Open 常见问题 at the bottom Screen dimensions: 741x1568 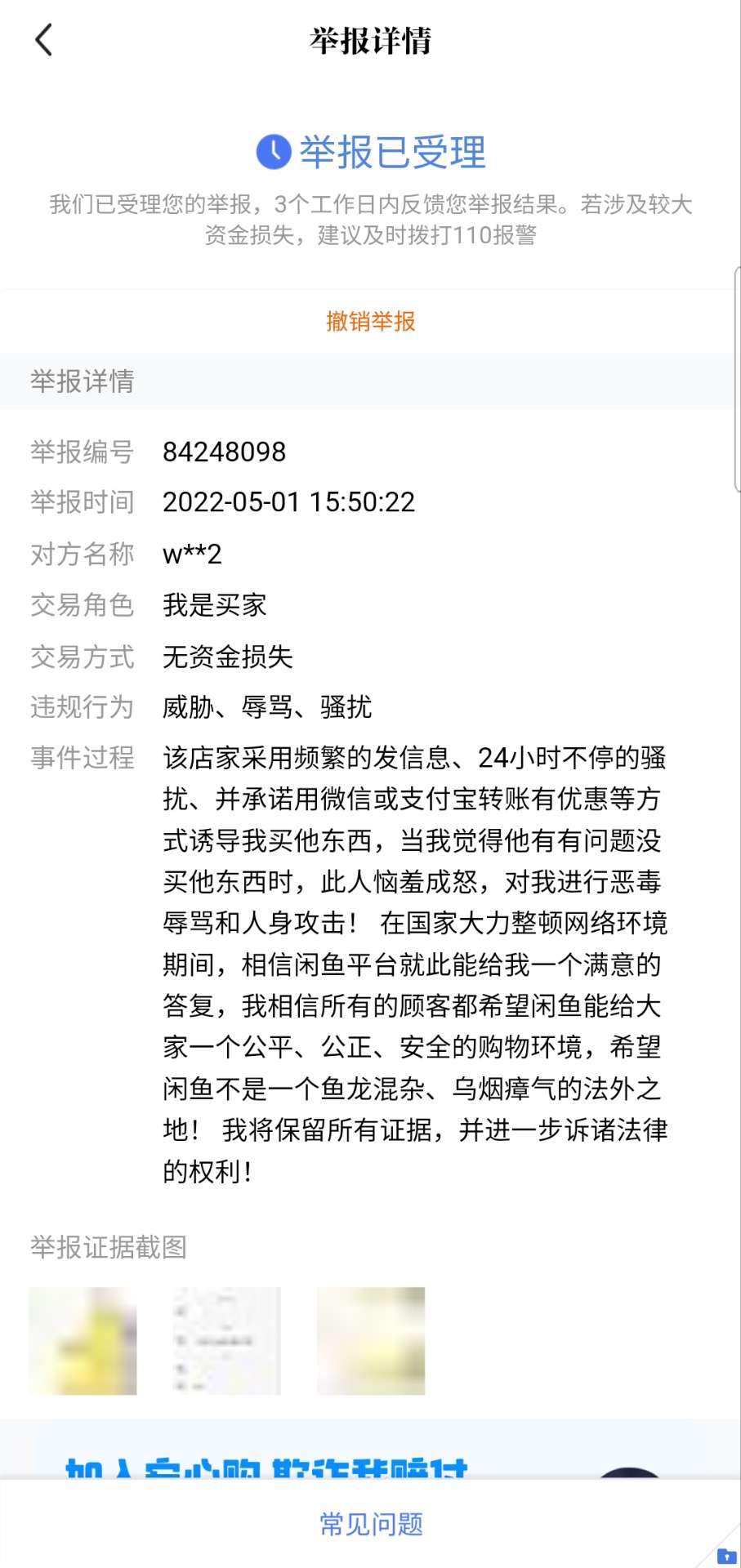[371, 1524]
